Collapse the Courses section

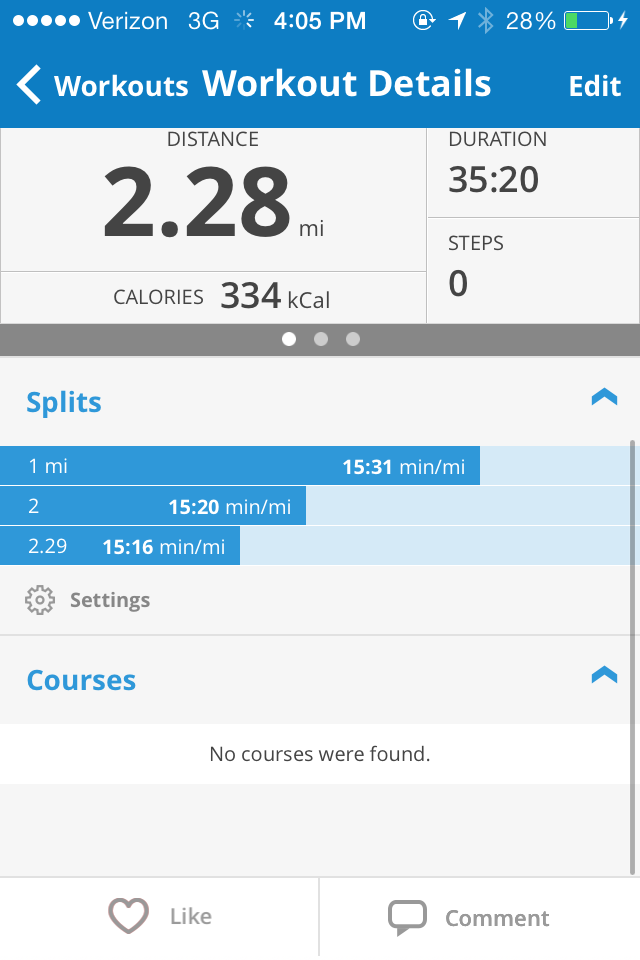pos(604,676)
